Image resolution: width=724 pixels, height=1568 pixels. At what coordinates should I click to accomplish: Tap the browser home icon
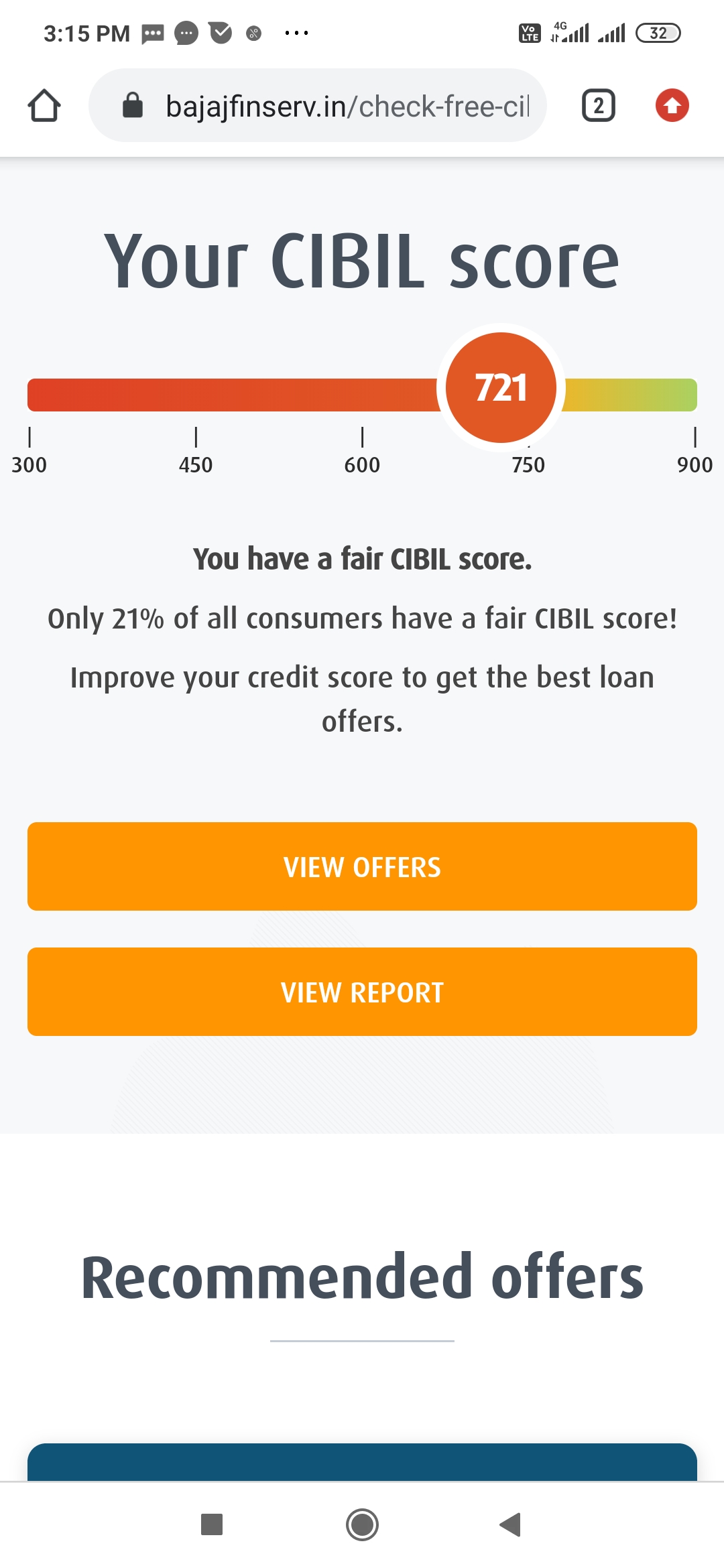coord(44,106)
